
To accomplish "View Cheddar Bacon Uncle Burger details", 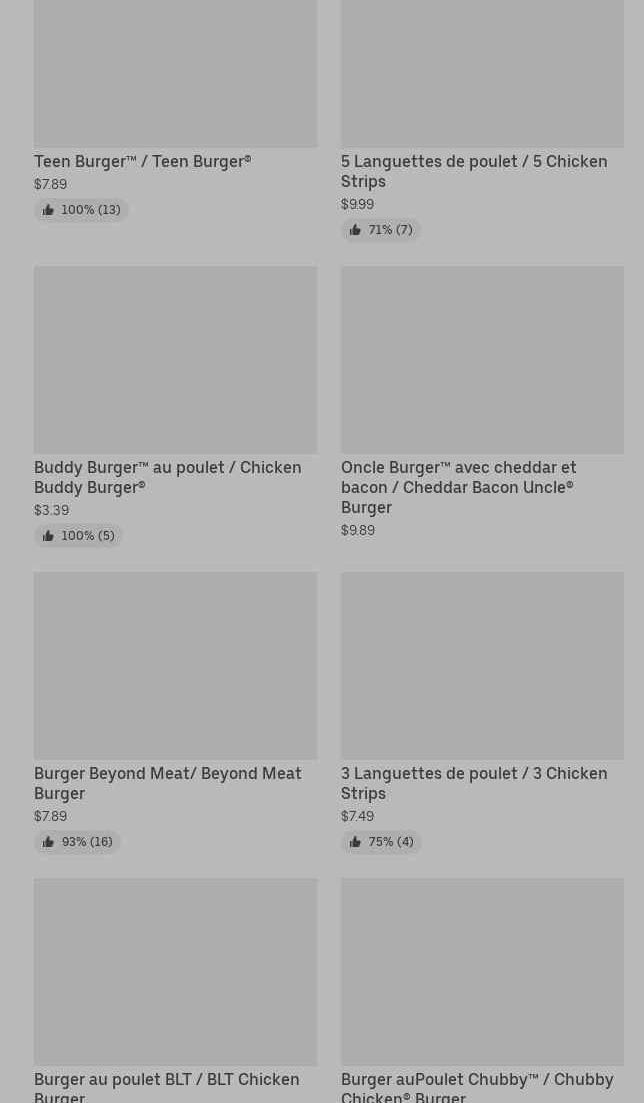I will [x=482, y=403].
